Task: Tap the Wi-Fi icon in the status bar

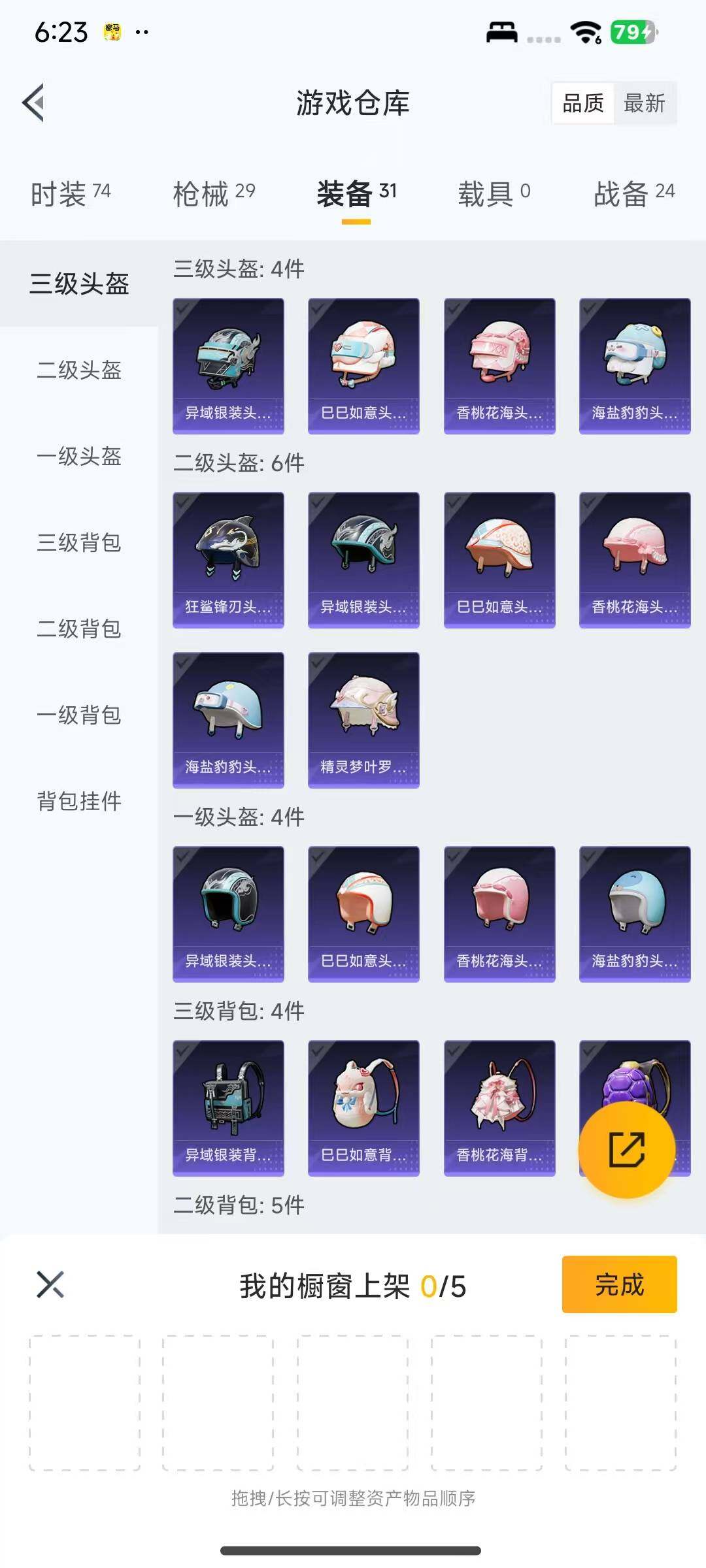Action: tap(584, 31)
